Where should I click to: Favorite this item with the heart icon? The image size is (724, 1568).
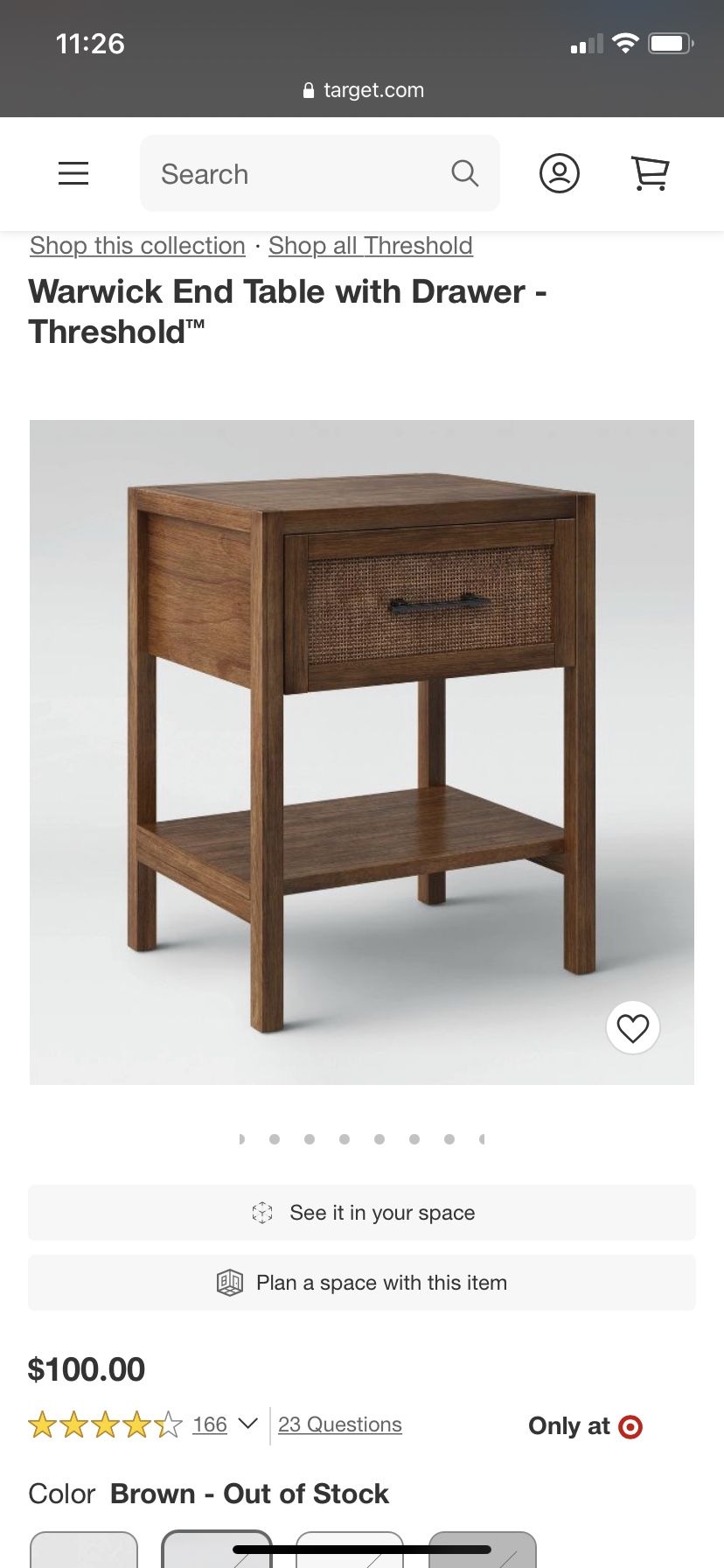(x=633, y=1027)
